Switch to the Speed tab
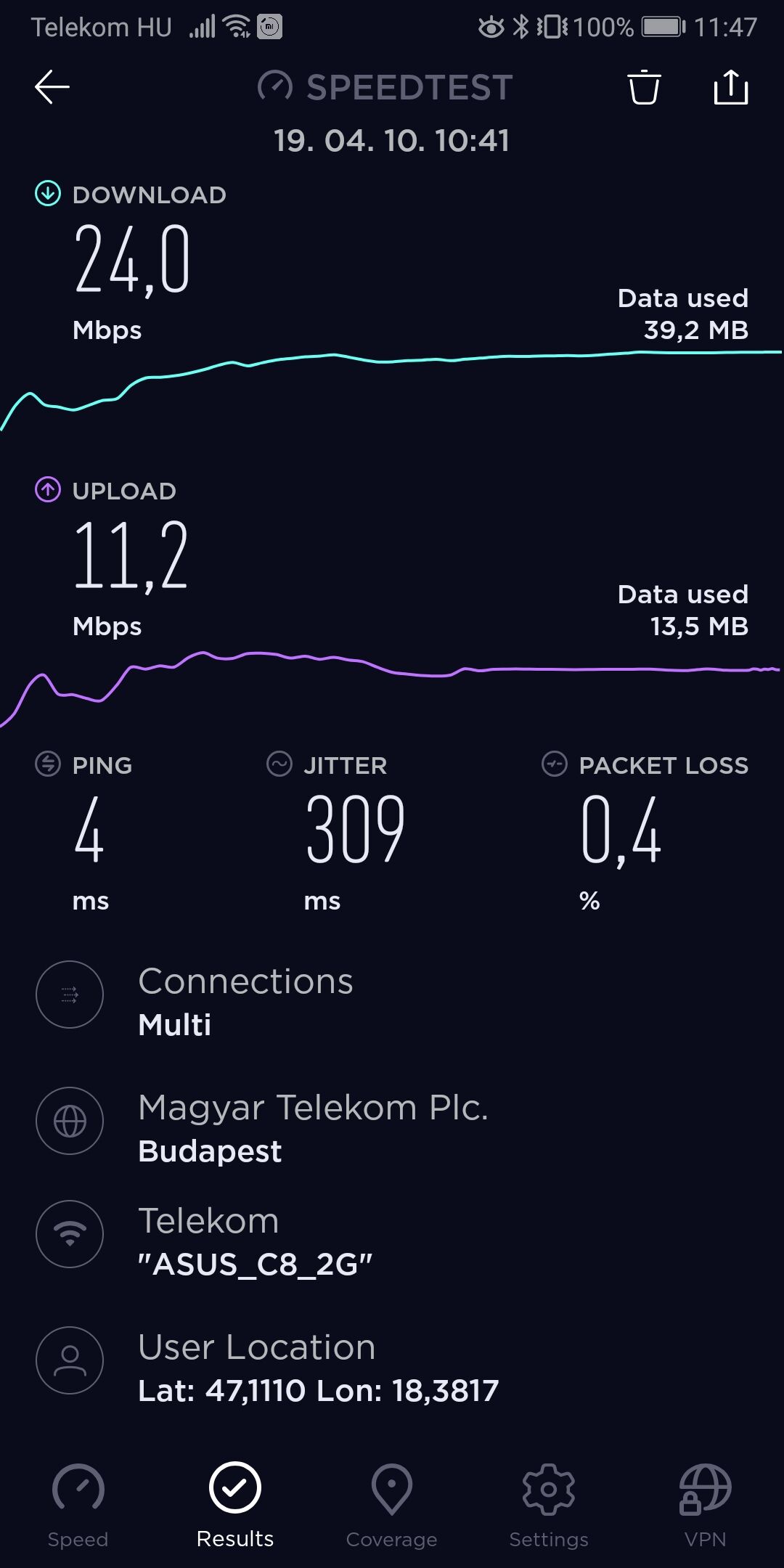This screenshot has width=784, height=1568. click(x=78, y=1506)
